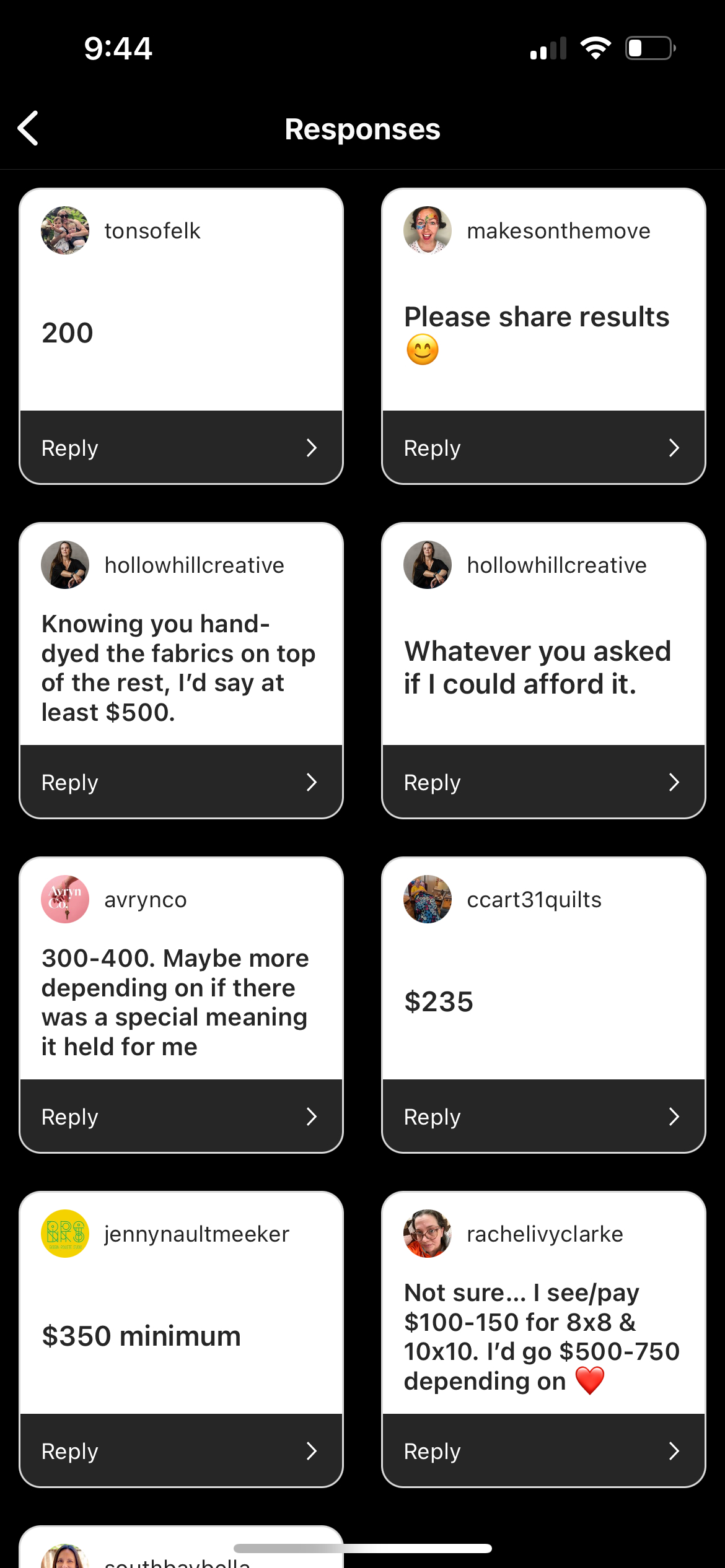Image resolution: width=725 pixels, height=1568 pixels.
Task: Open avrynco's profile avatar
Action: (x=65, y=899)
